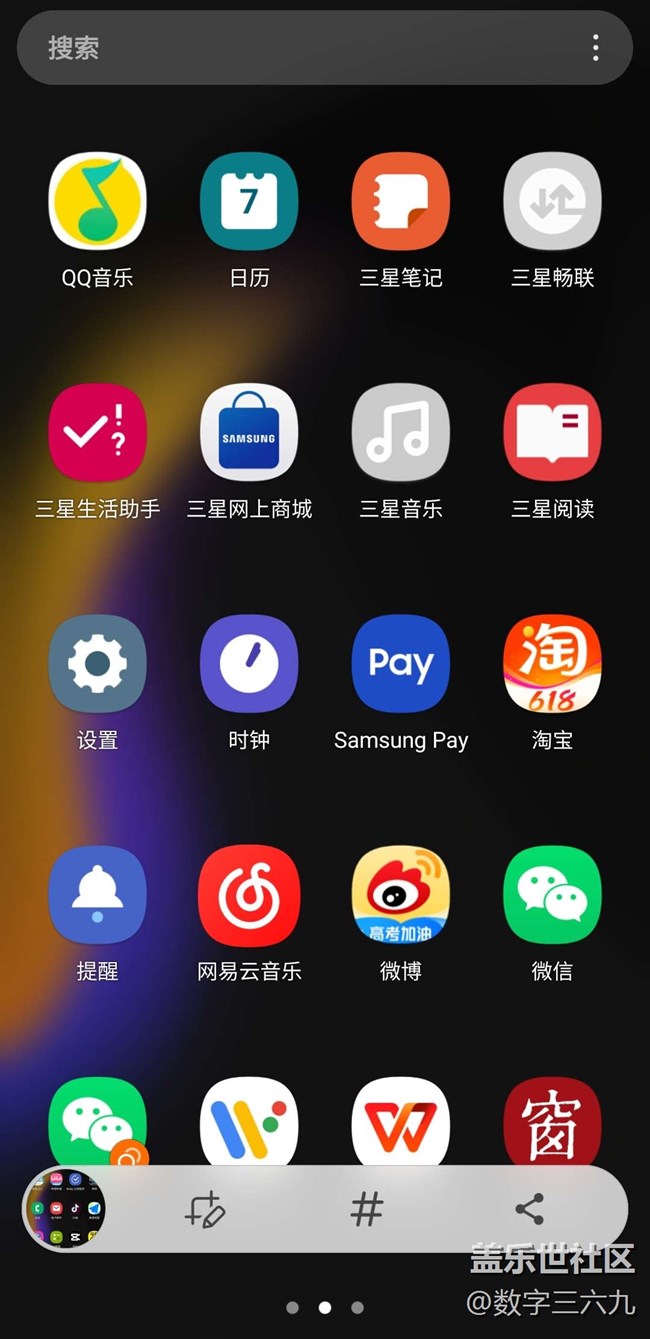Open 三星笔记 notes app

[x=401, y=202]
